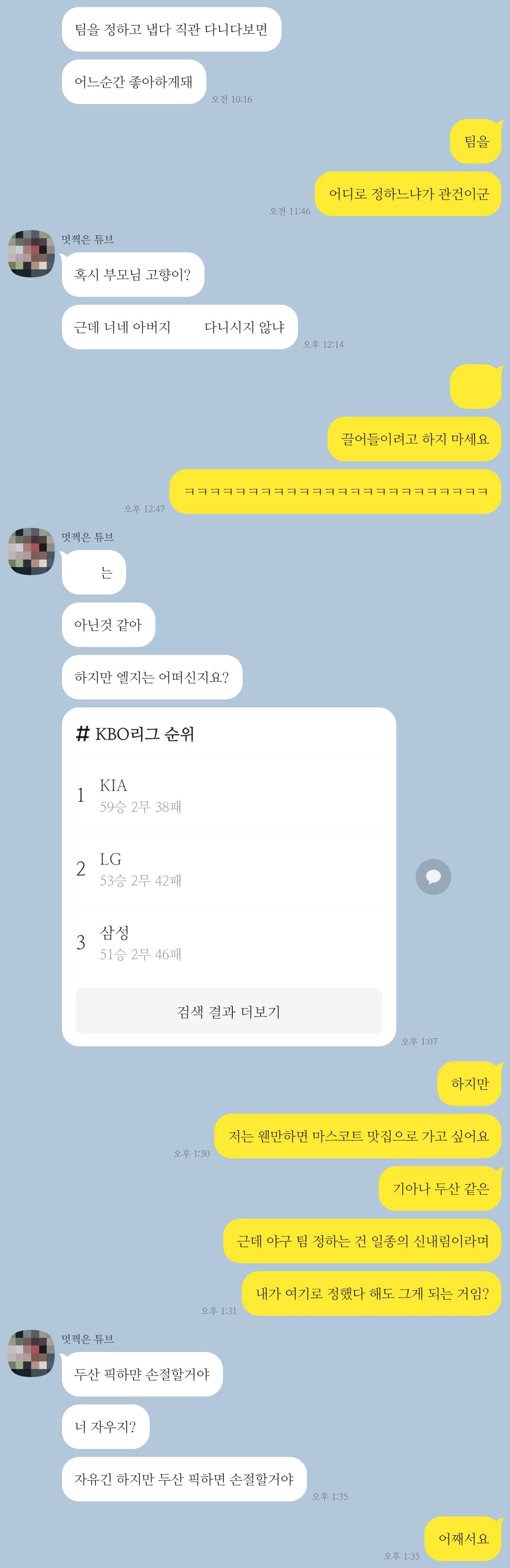Open more search results for KBO rankings
This screenshot has width=510, height=1568.
(228, 1011)
